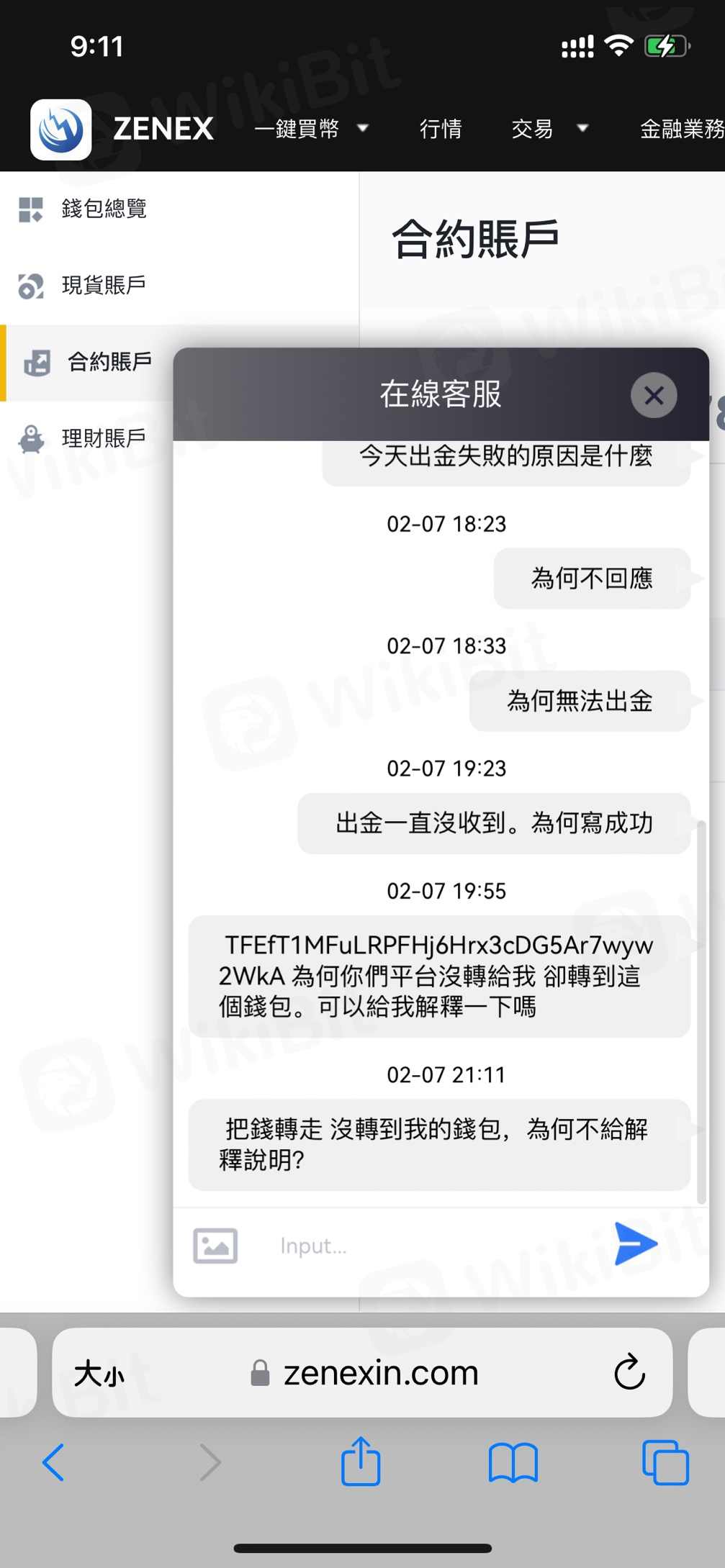This screenshot has width=725, height=1568.
Task: Attach an image to the chat
Action: (215, 1246)
